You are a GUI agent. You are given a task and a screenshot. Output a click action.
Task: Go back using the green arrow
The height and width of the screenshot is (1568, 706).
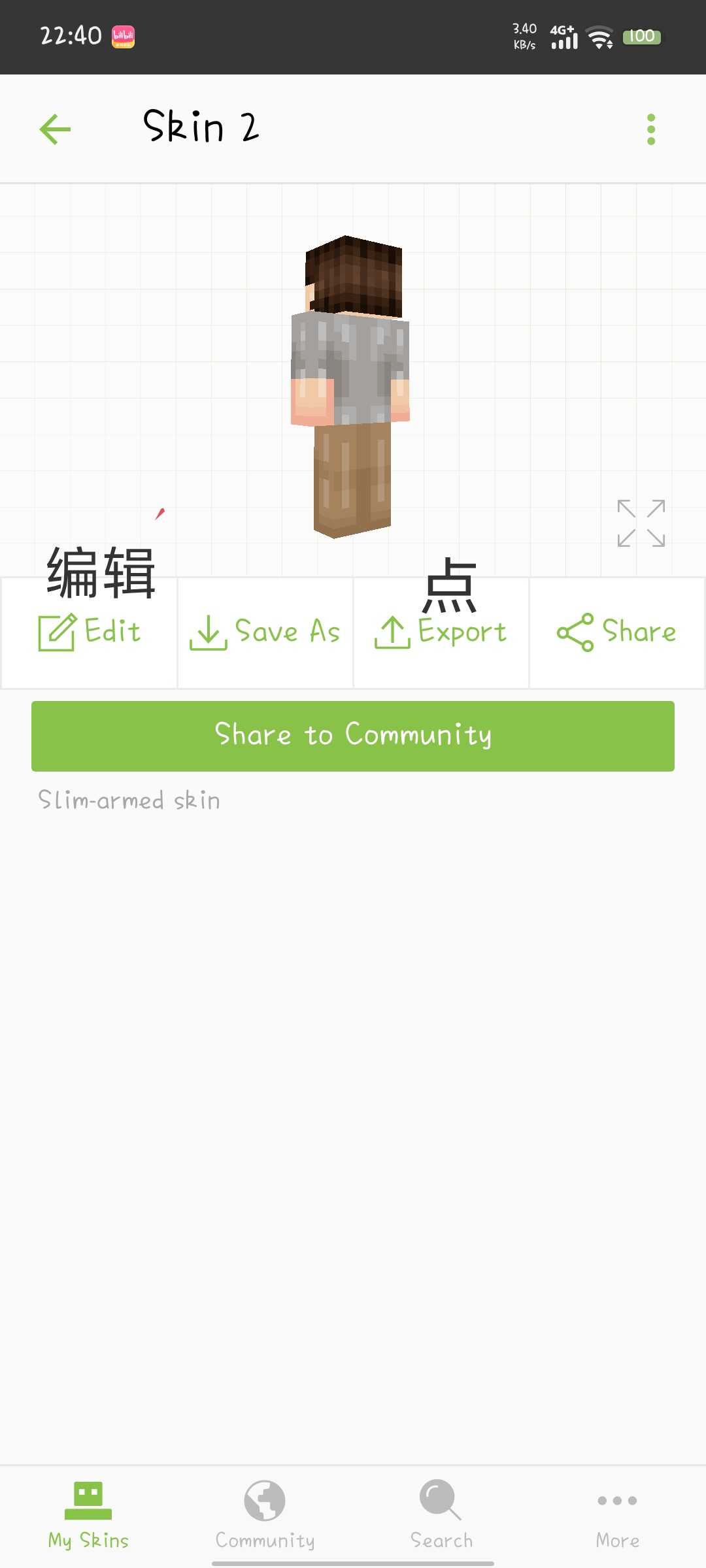coord(55,129)
